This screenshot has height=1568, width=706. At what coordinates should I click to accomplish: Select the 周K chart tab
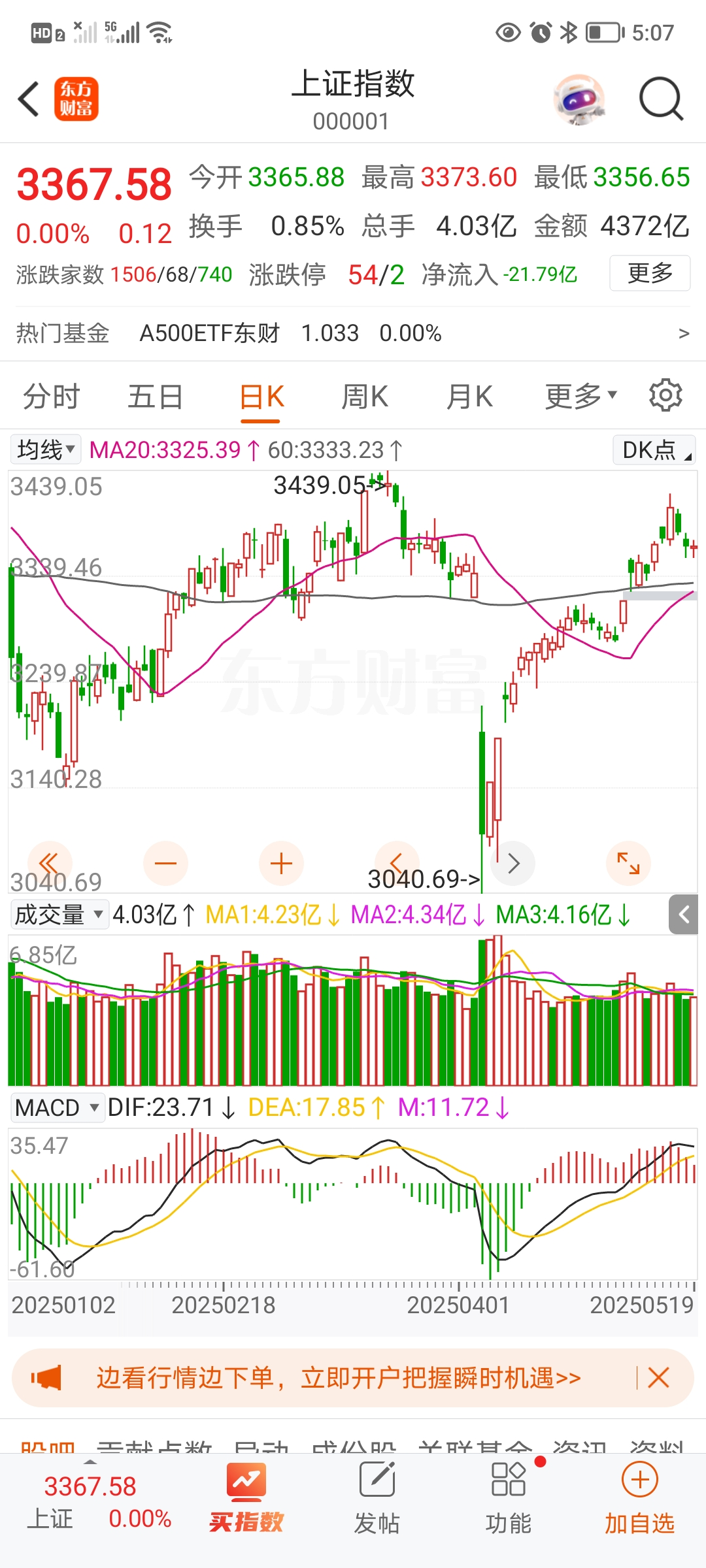tap(365, 397)
